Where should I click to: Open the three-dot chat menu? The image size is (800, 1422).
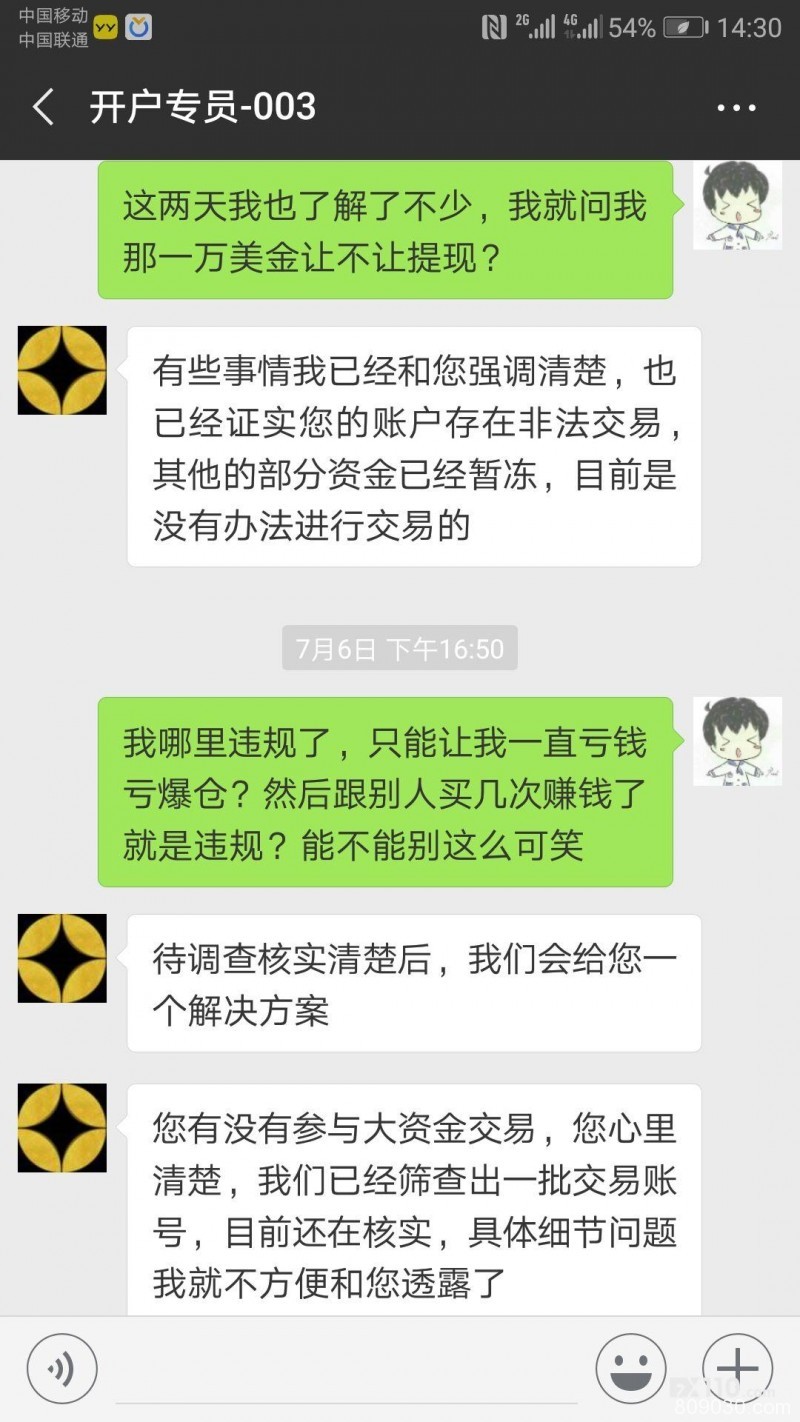tap(737, 108)
